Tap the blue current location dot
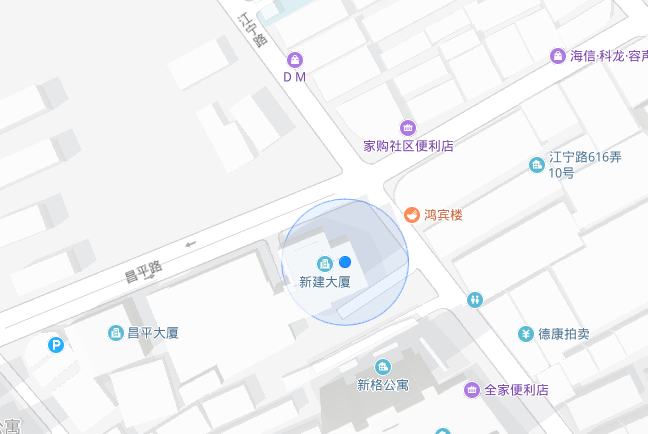This screenshot has width=648, height=434. click(x=345, y=261)
